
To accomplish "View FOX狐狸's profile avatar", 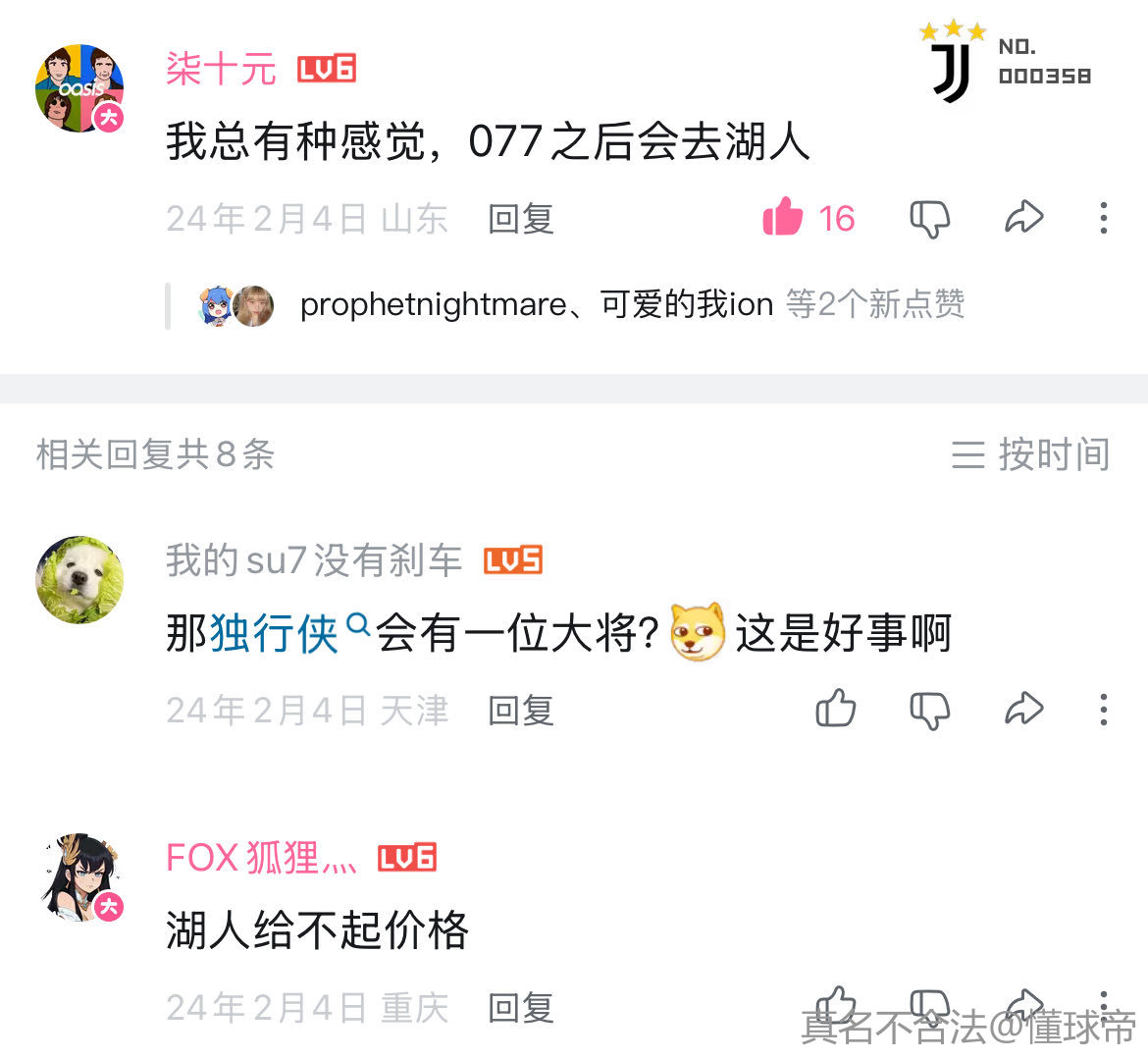I will [x=79, y=876].
